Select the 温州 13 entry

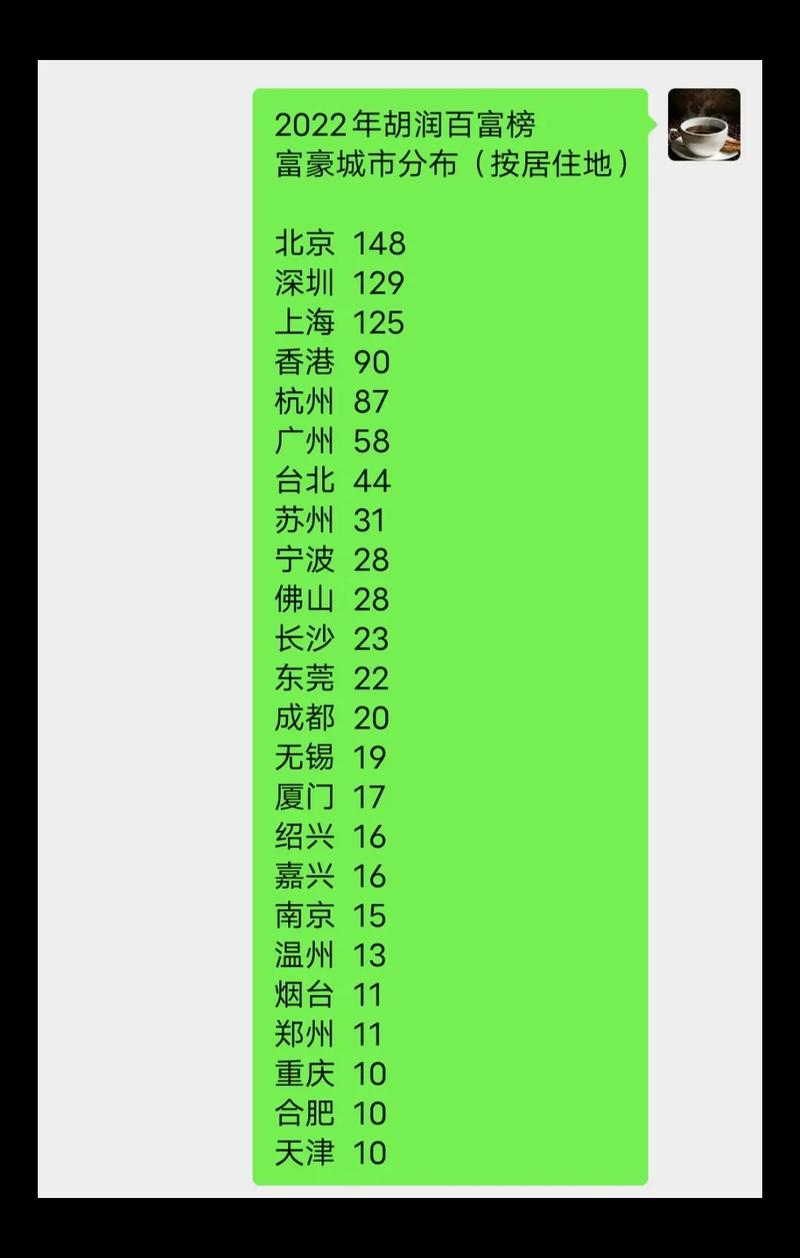click(x=332, y=956)
